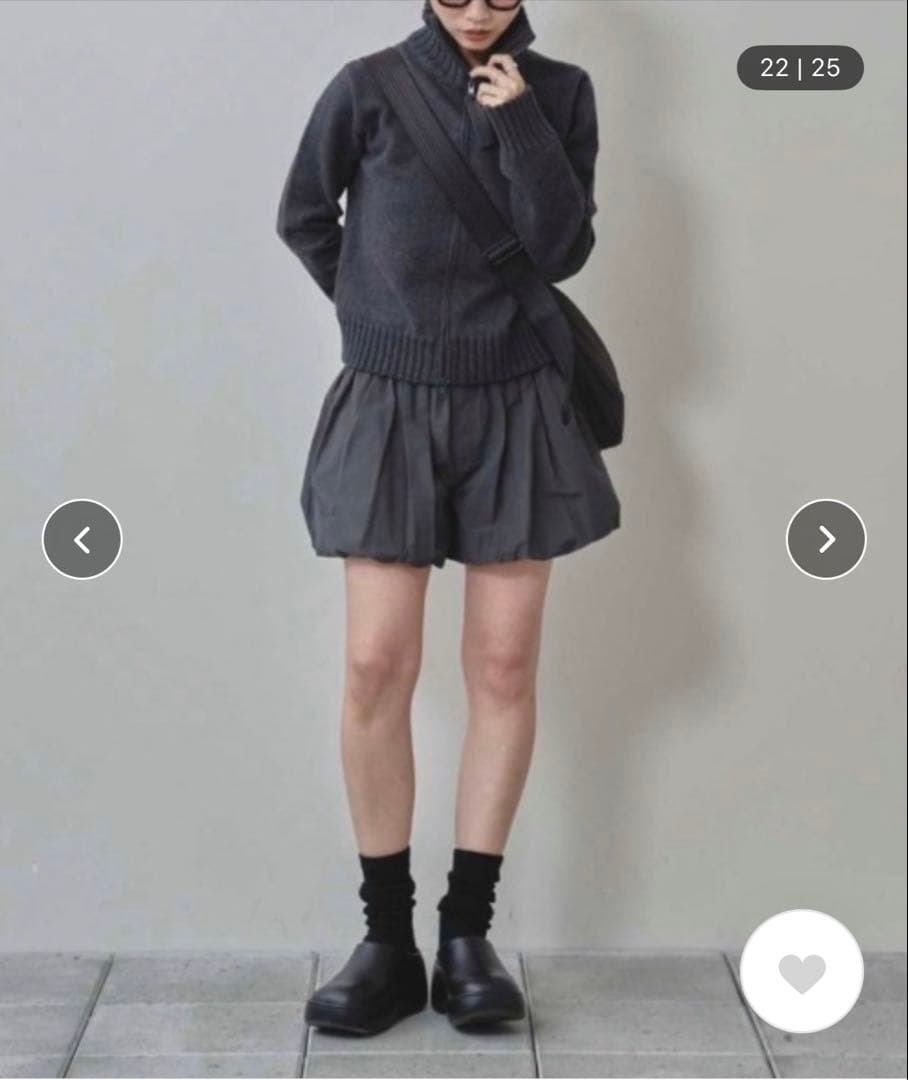
Task: Go back in the gallery with the left arrow
Action: [x=82, y=538]
